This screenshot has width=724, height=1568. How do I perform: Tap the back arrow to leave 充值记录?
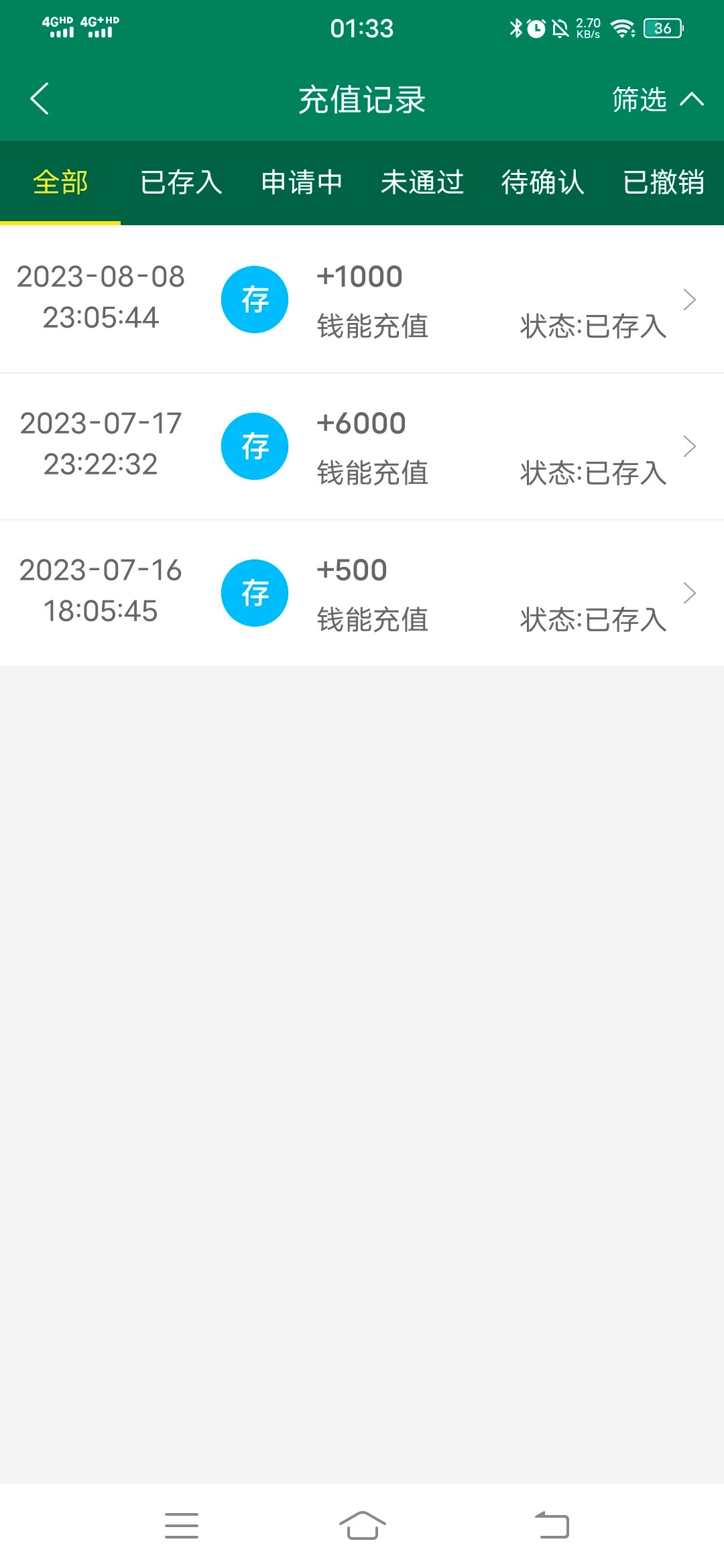(38, 99)
